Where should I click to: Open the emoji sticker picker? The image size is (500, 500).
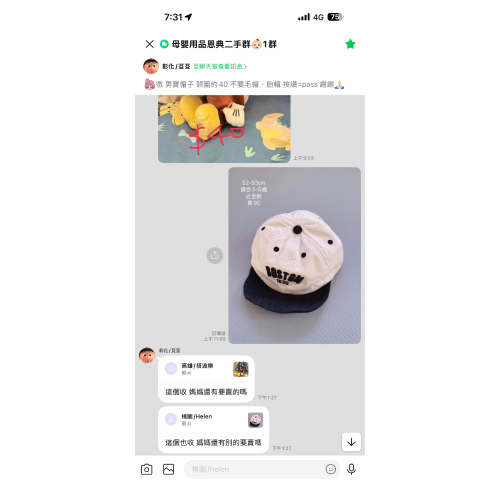[x=331, y=469]
